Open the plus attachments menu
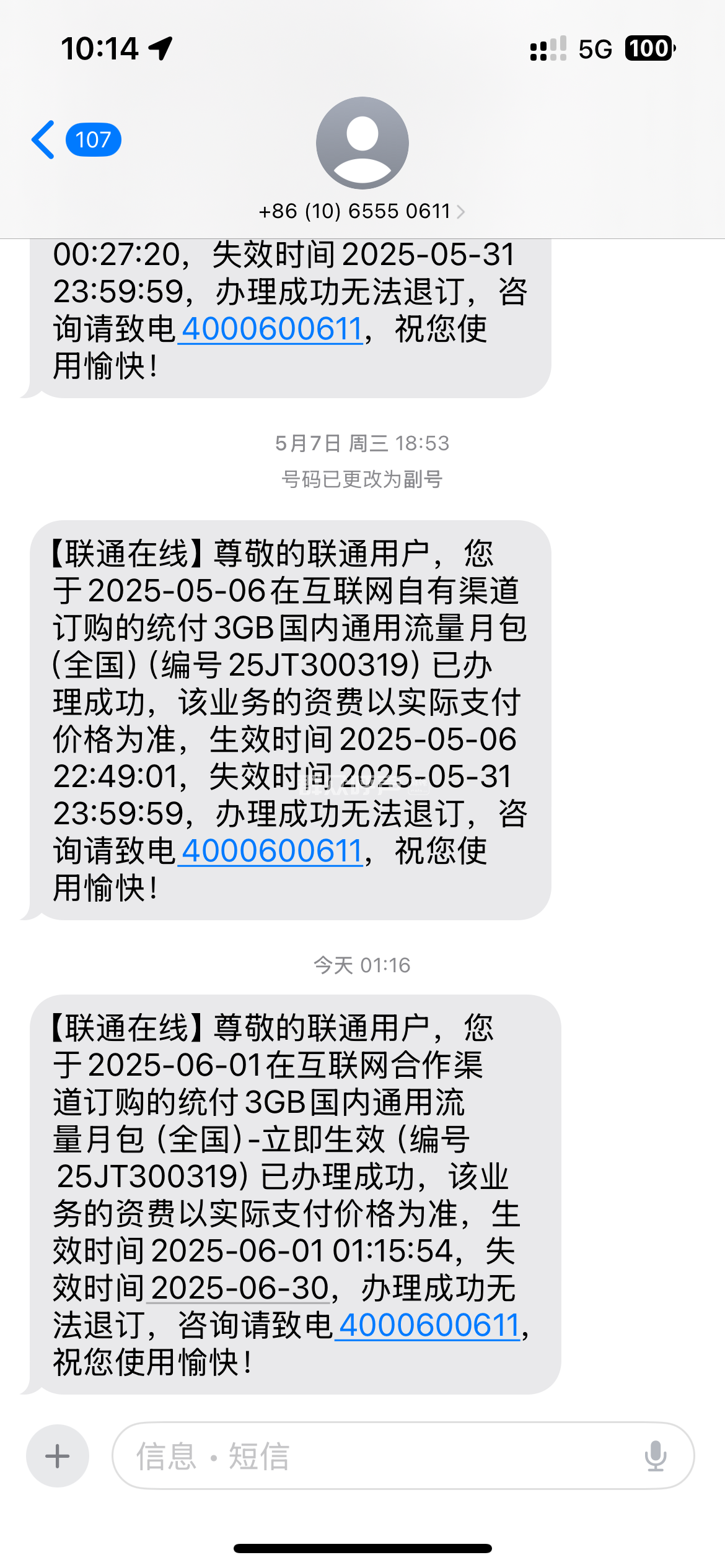This screenshot has height=1568, width=725. pos(58,1456)
